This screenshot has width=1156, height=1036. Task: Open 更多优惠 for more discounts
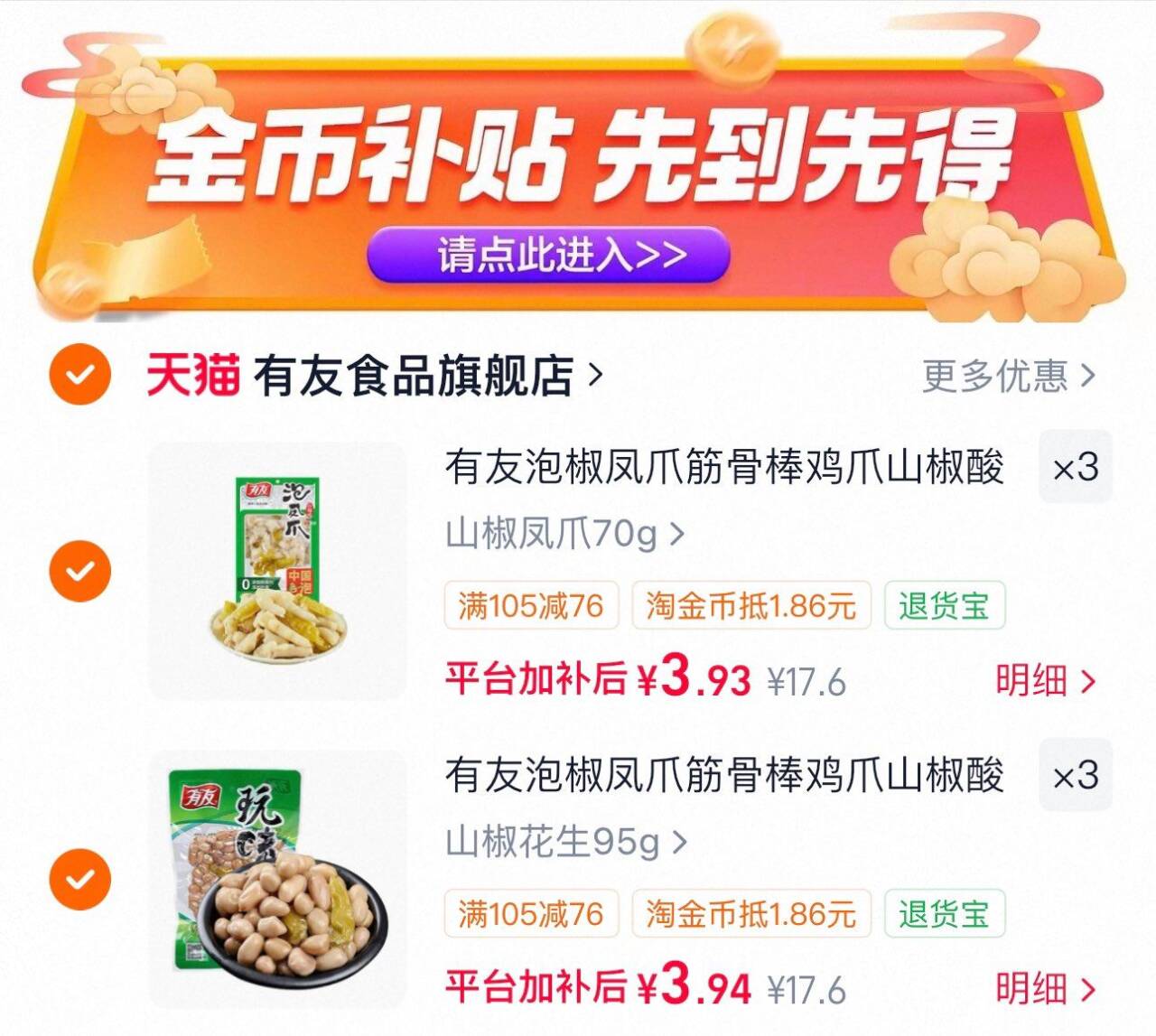tap(1009, 375)
